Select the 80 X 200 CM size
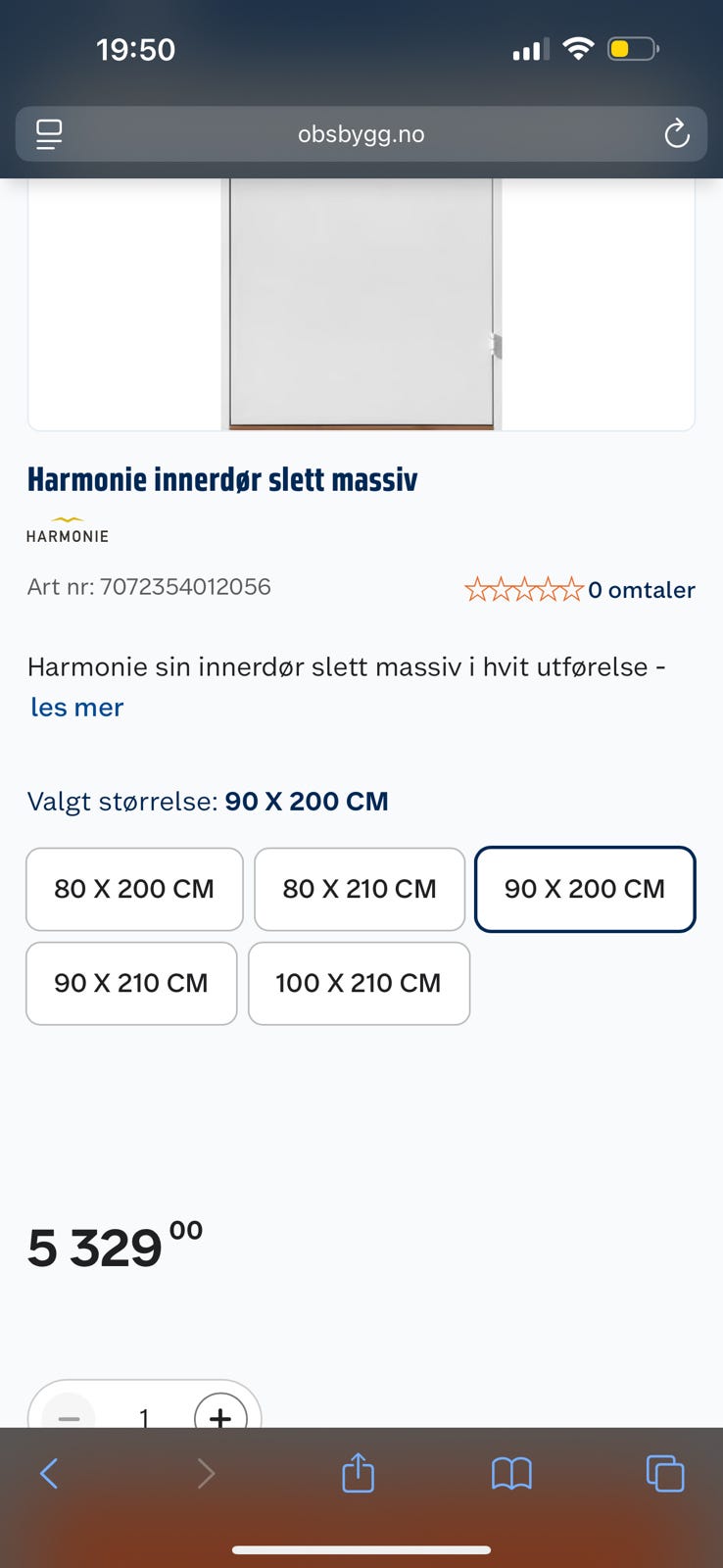 click(x=134, y=889)
